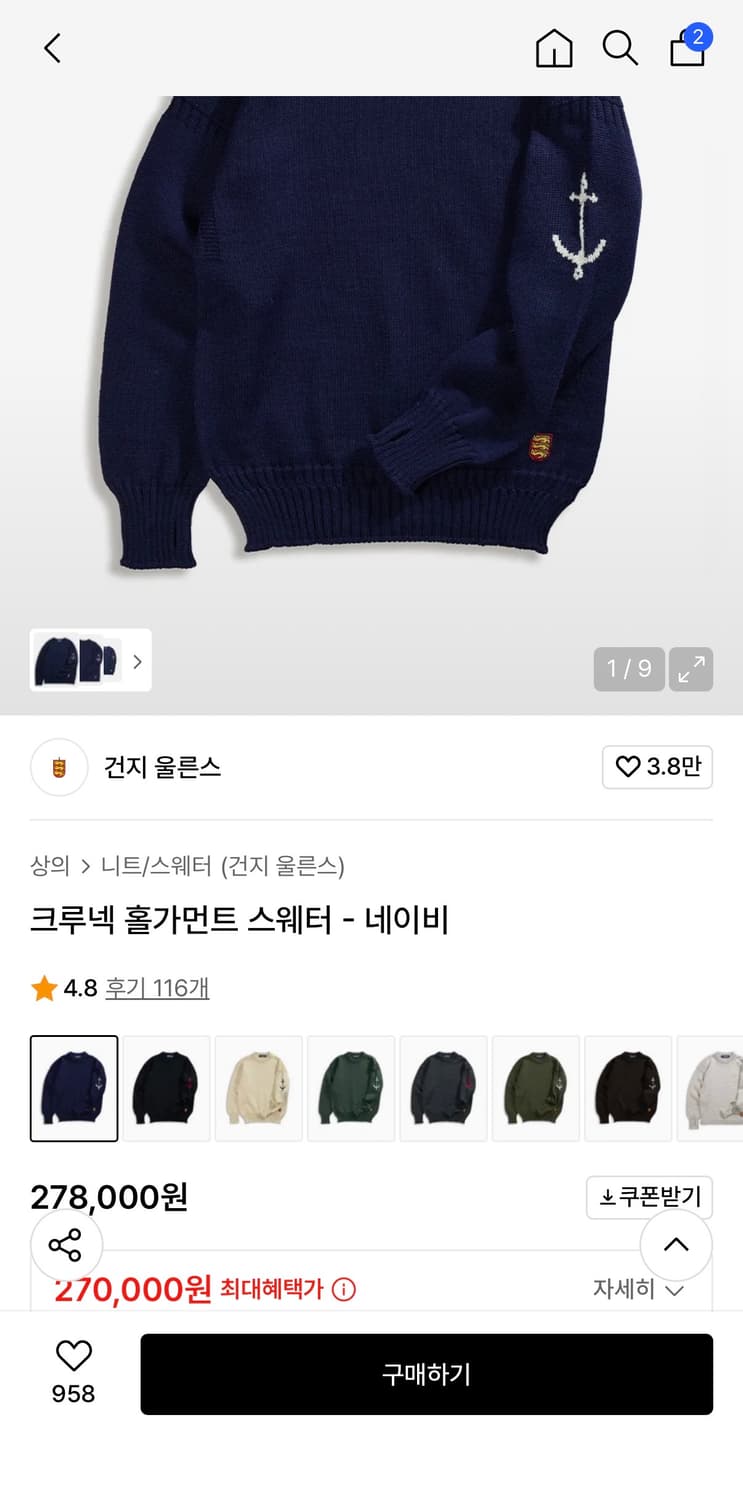Image resolution: width=743 pixels, height=1500 pixels.
Task: Select the black sweater color option
Action: pyautogui.click(x=166, y=1088)
